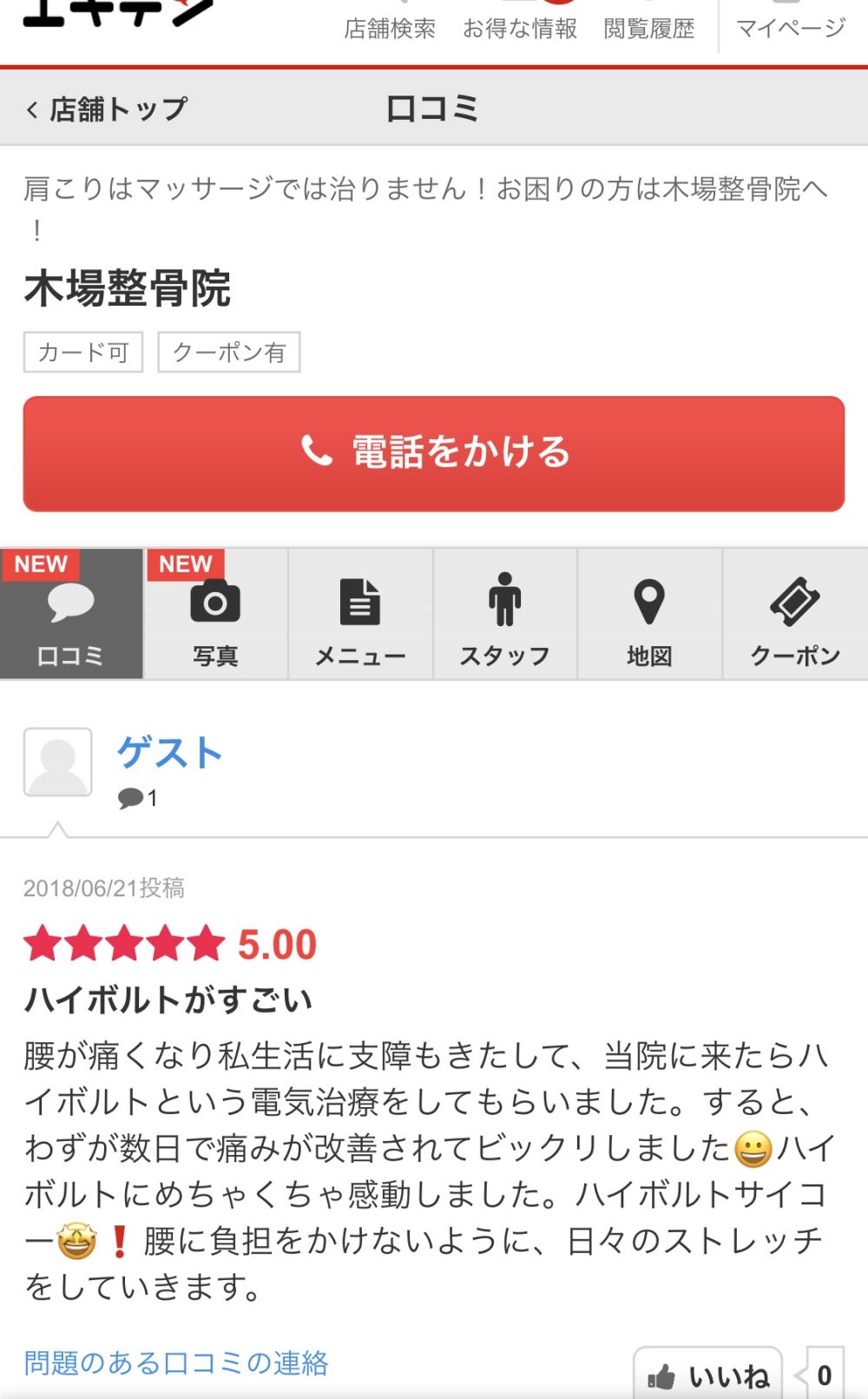The width and height of the screenshot is (868, 1399).
Task: Open the ゲスト reviewer profile
Action: (x=170, y=752)
